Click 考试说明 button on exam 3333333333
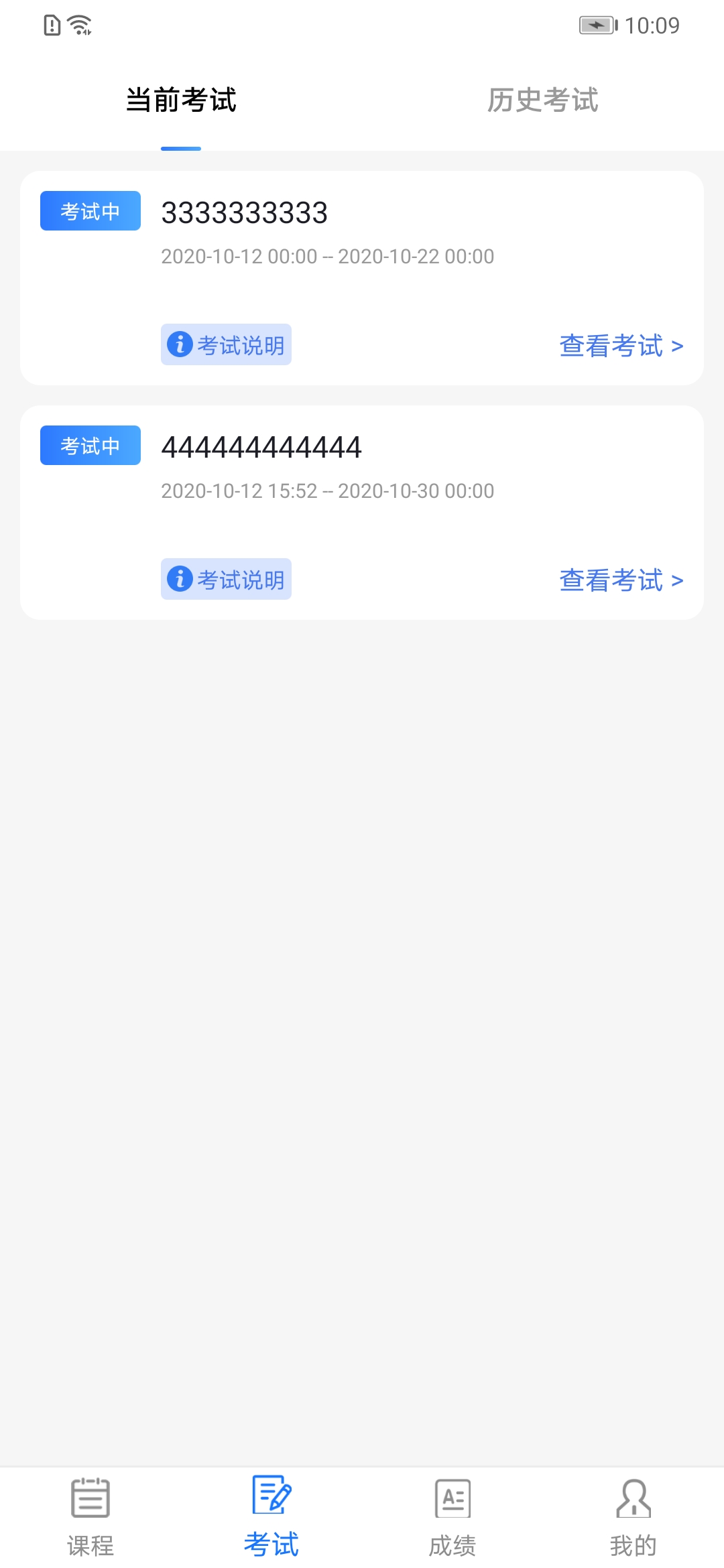 coord(227,344)
